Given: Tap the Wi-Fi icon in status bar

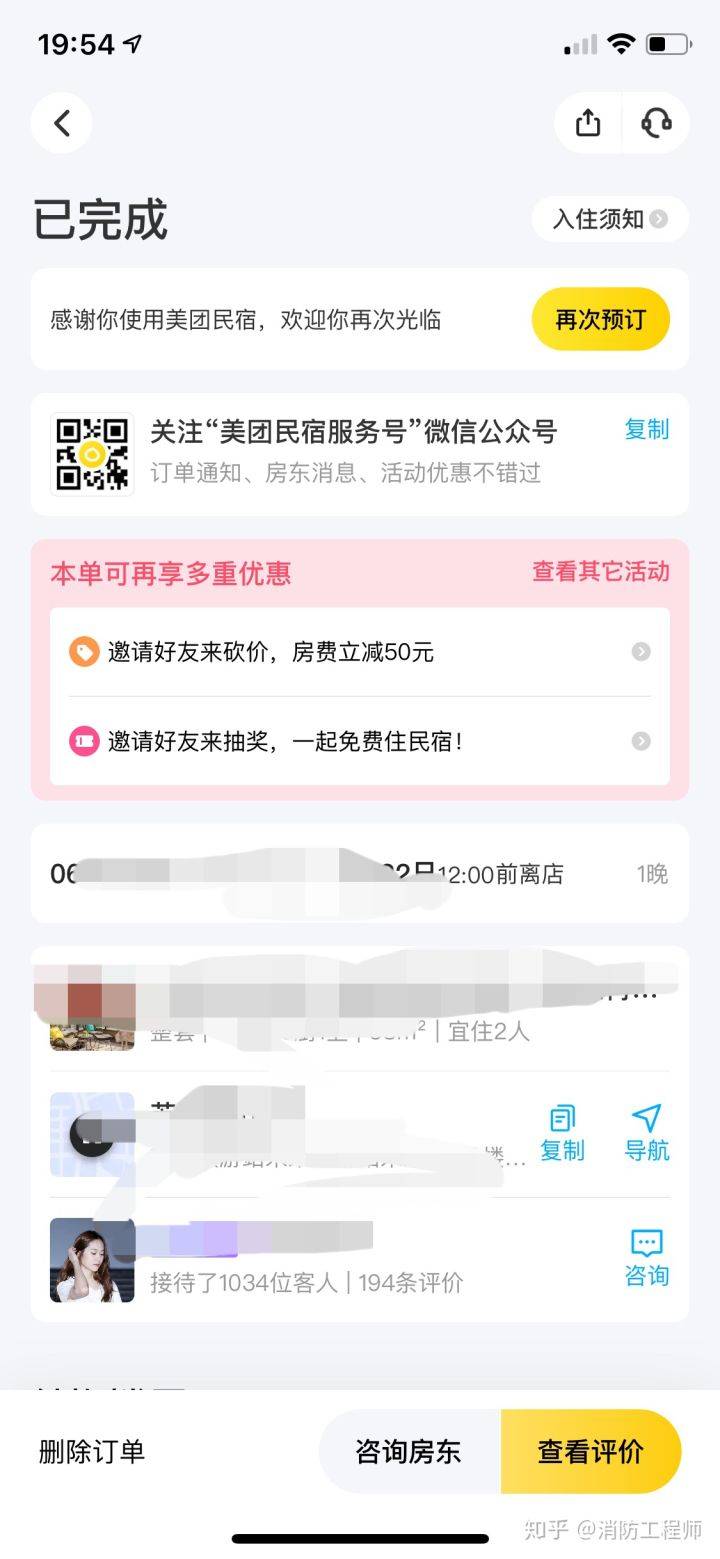Looking at the screenshot, I should coord(619,43).
